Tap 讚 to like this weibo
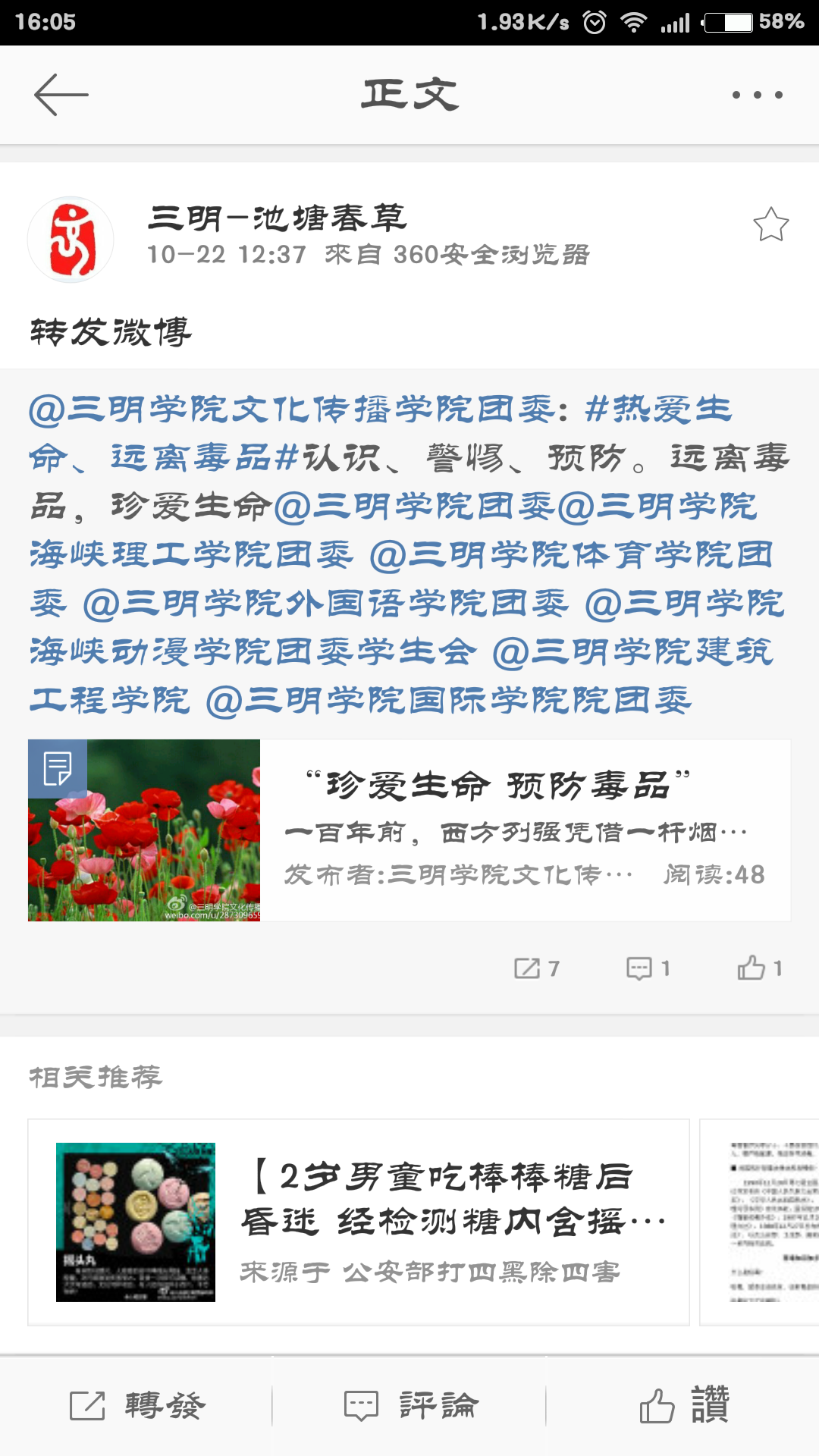The width and height of the screenshot is (819, 1456). pos(682,1406)
